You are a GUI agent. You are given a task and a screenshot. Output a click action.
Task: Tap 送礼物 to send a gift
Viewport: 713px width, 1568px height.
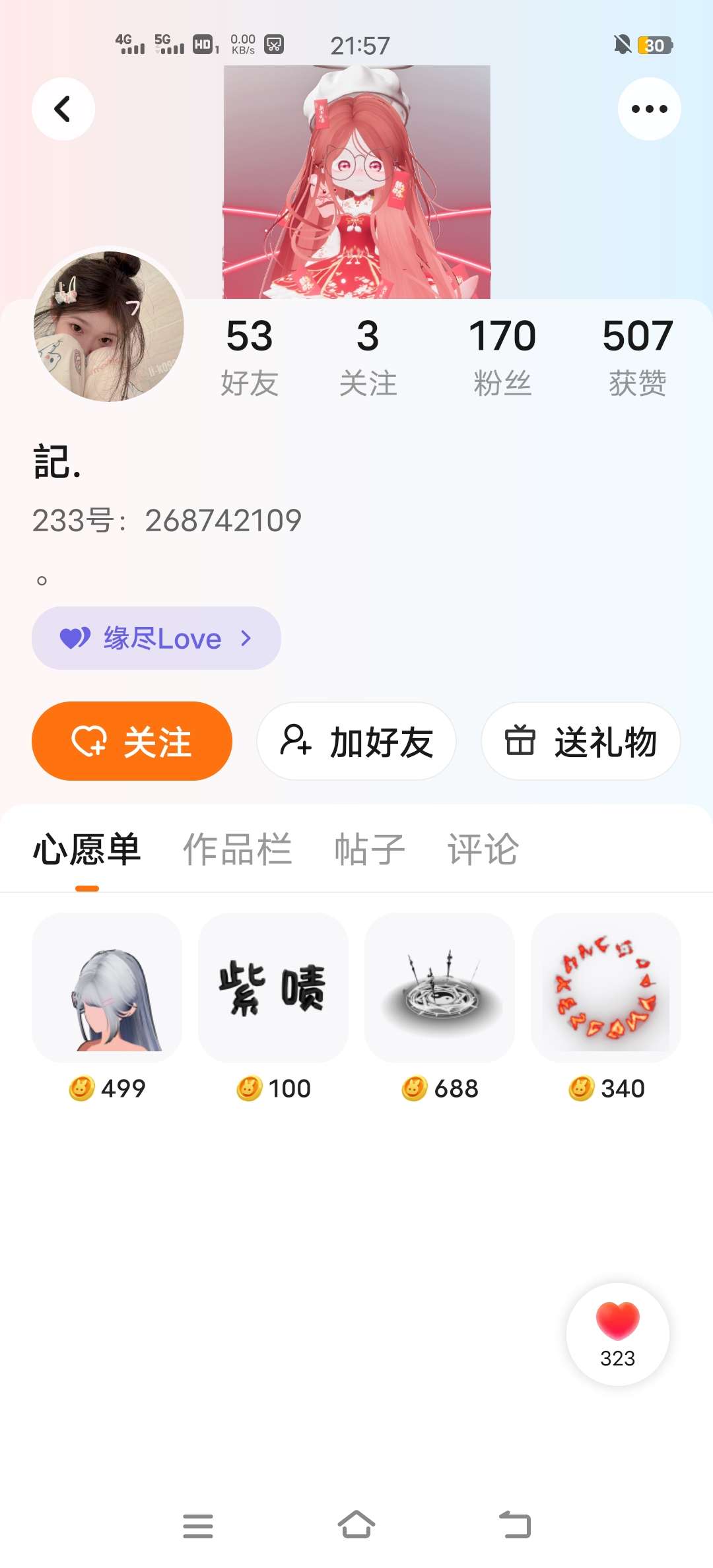pos(581,741)
